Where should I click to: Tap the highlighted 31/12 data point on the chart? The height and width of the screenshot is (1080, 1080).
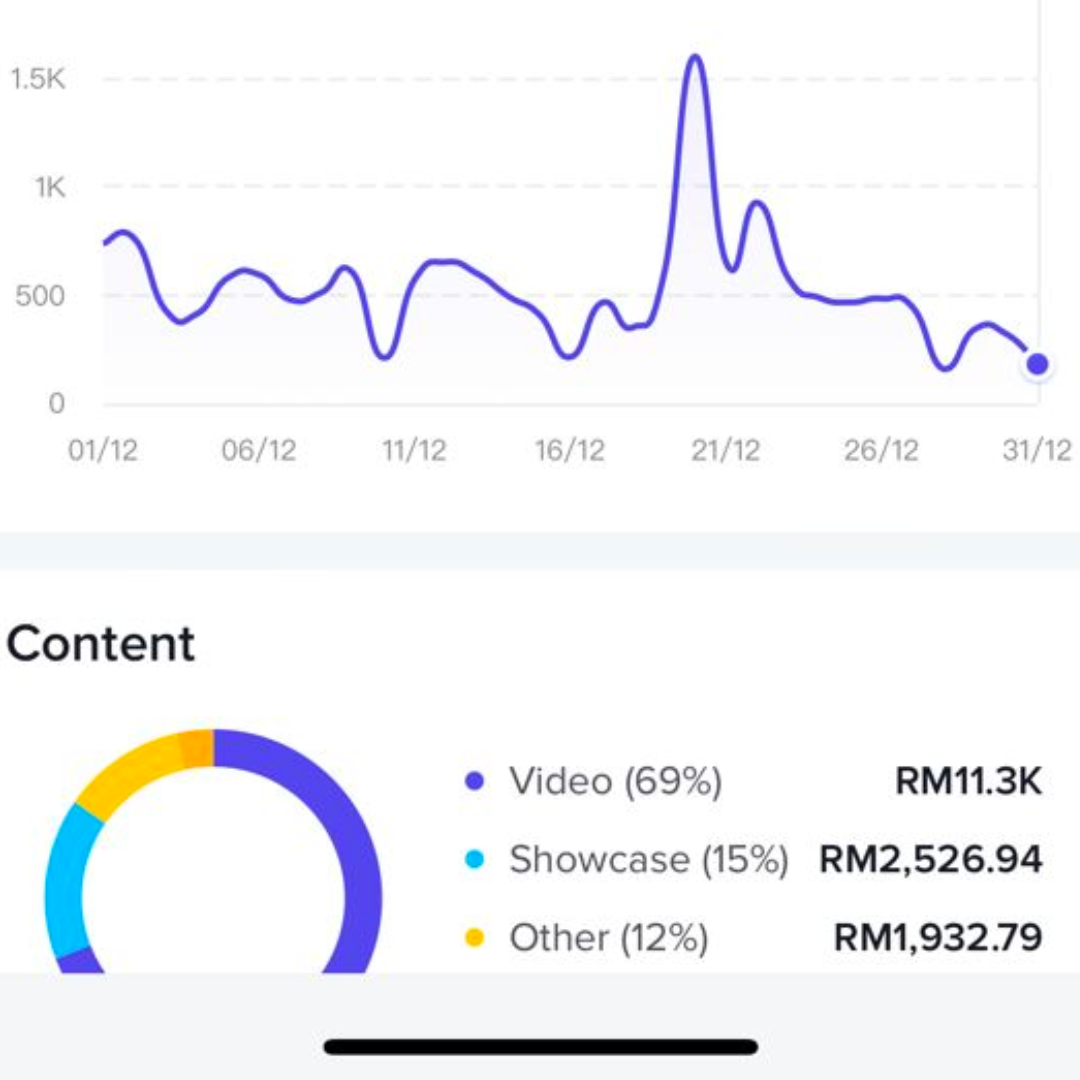pyautogui.click(x=1037, y=364)
